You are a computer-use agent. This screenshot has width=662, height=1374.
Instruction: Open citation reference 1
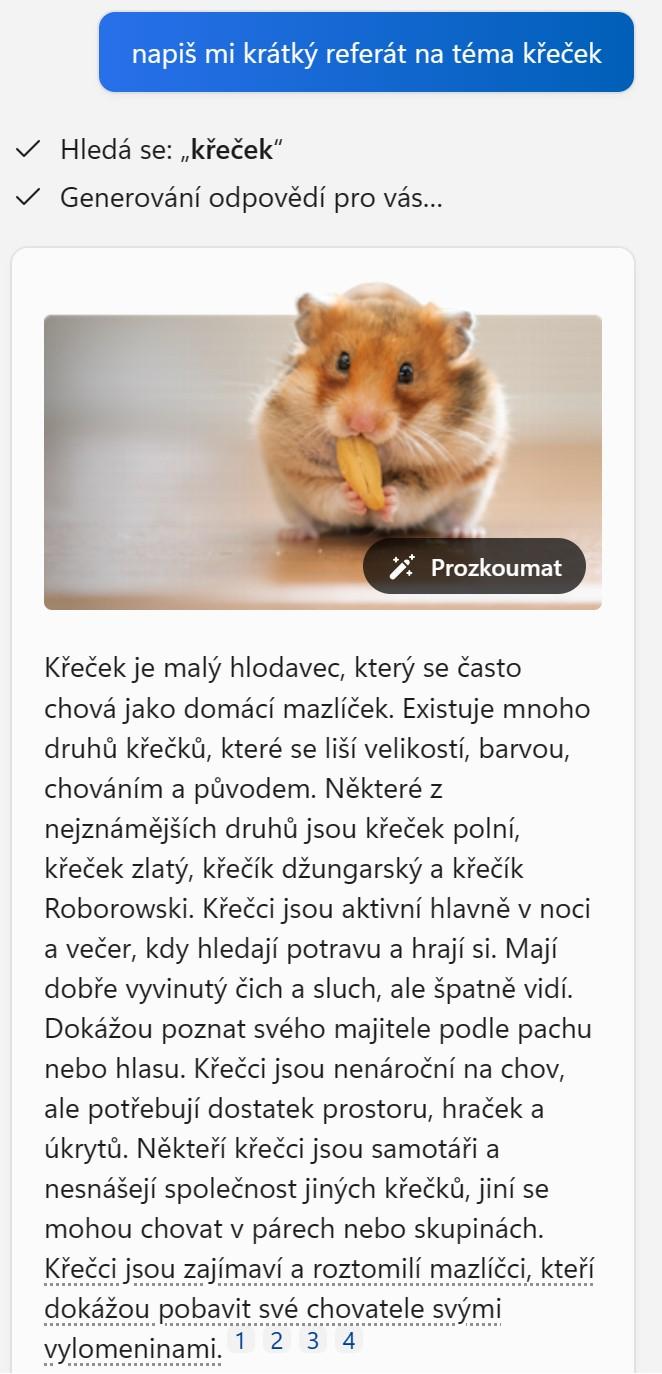click(x=240, y=1341)
